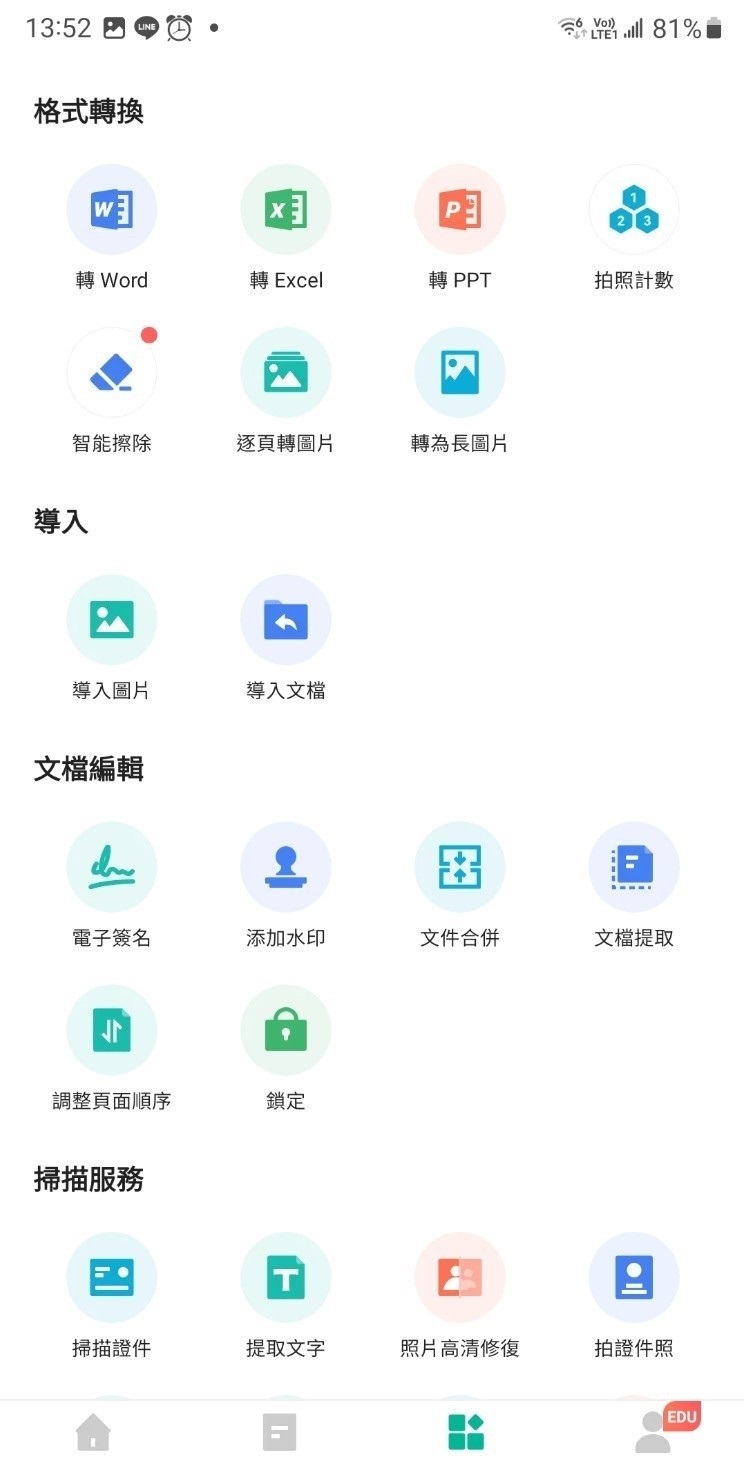Open 調整頁面順序 to reorder pages
The height and width of the screenshot is (1468, 744).
click(112, 1030)
